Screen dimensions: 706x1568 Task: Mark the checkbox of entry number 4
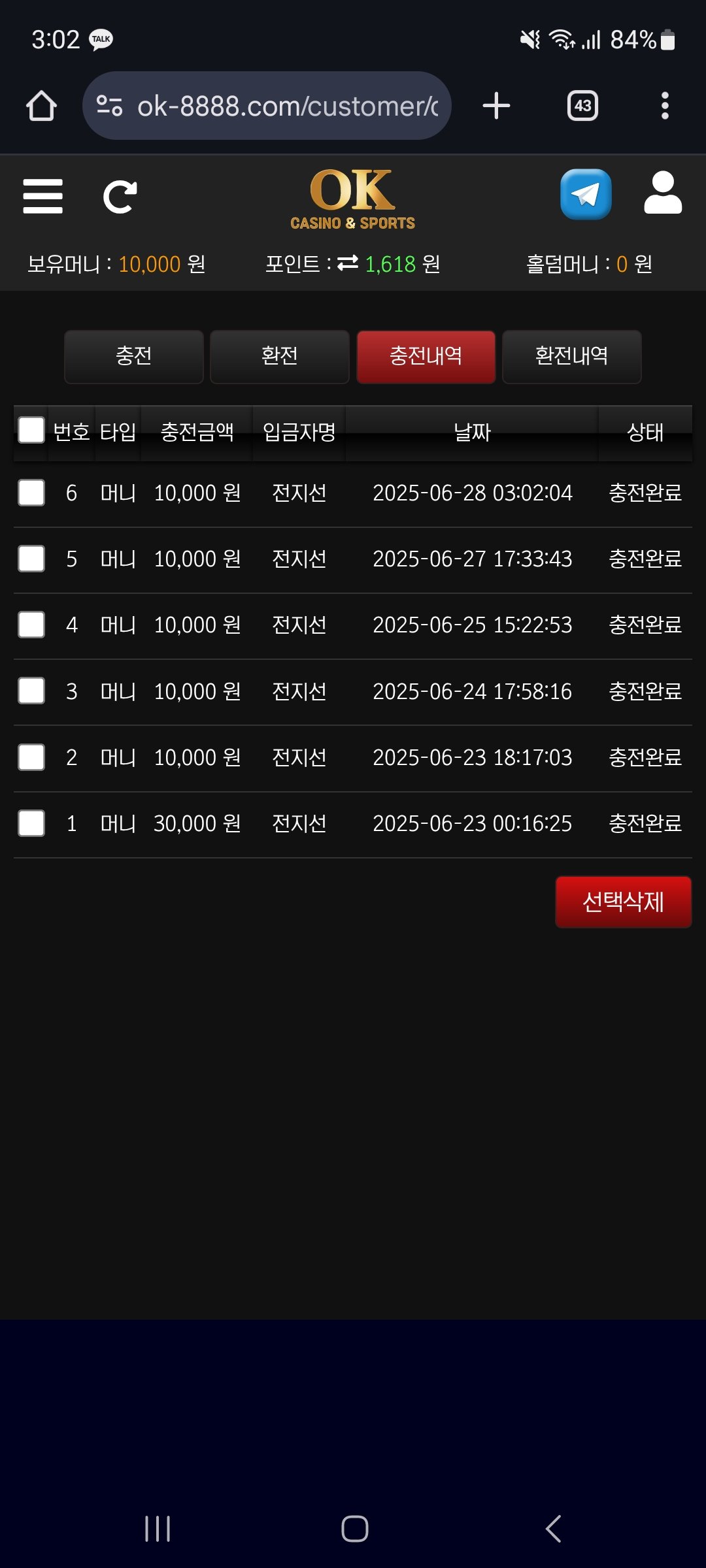[31, 625]
